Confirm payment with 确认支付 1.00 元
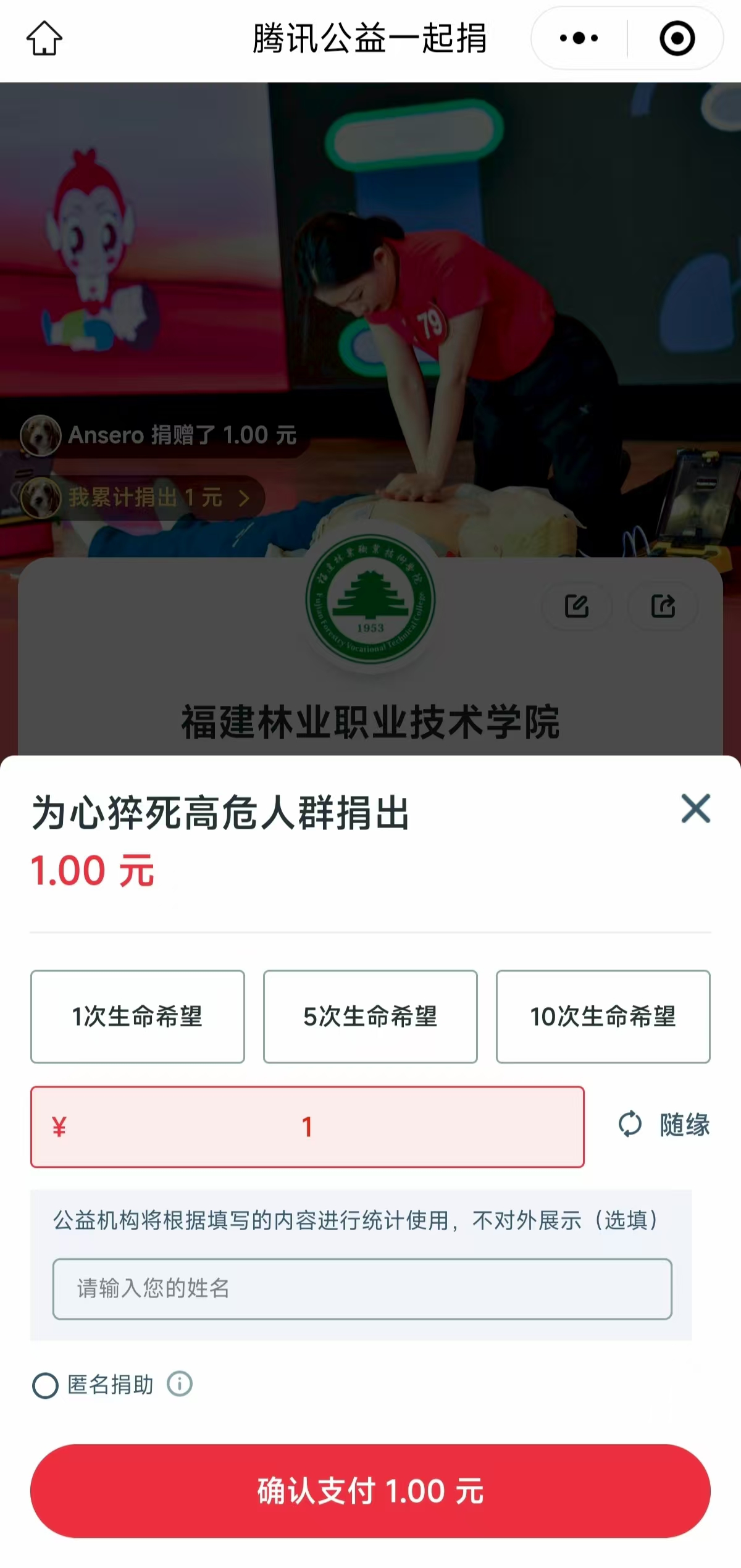Viewport: 741px width, 1568px height. [371, 1491]
